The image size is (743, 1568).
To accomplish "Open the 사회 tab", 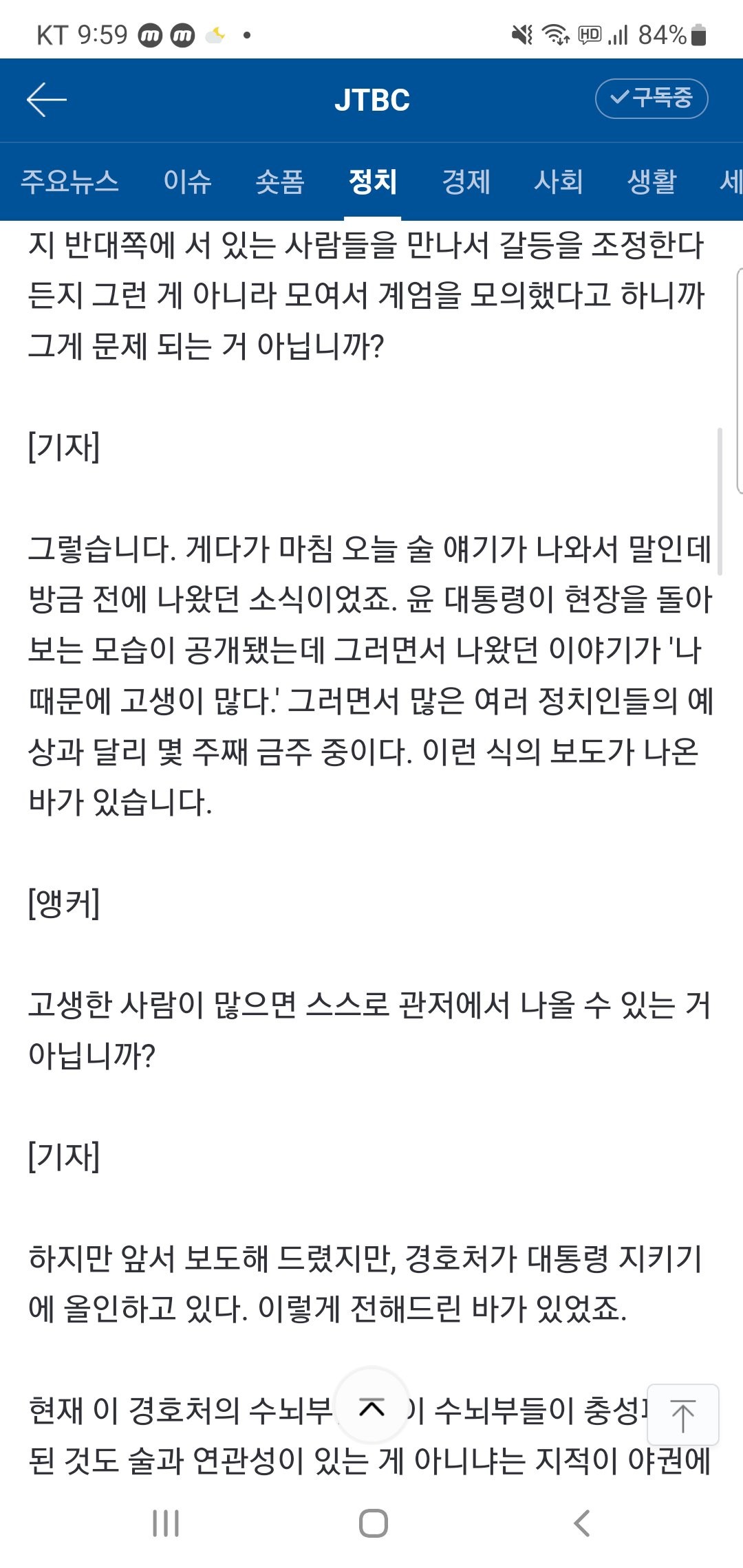I will click(559, 182).
